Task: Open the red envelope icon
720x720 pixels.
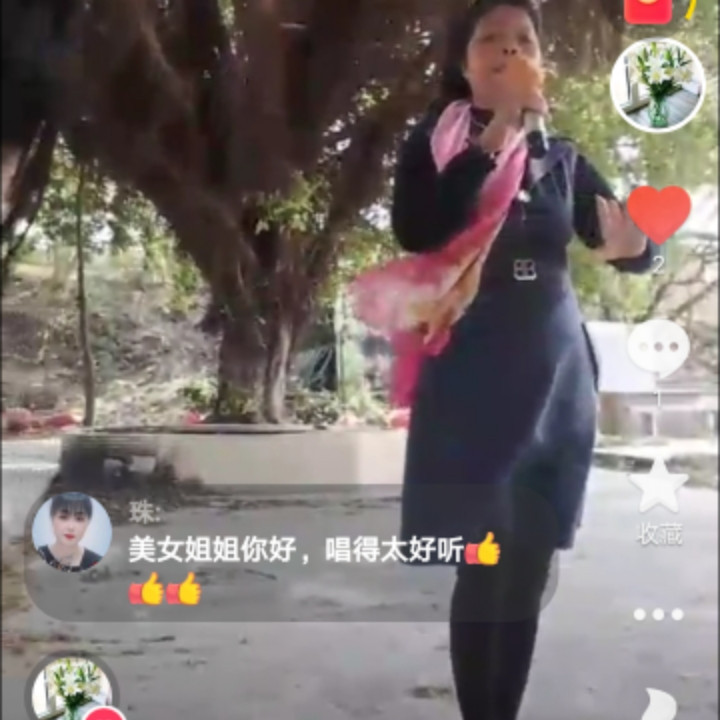Action: [648, 11]
